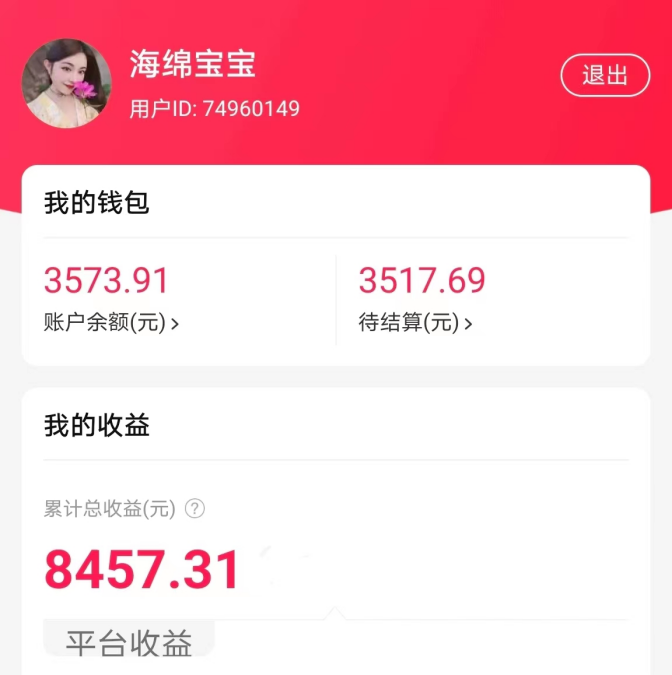This screenshot has height=675, width=672.
Task: Show the 累计总收益 help info icon
Action: click(195, 508)
